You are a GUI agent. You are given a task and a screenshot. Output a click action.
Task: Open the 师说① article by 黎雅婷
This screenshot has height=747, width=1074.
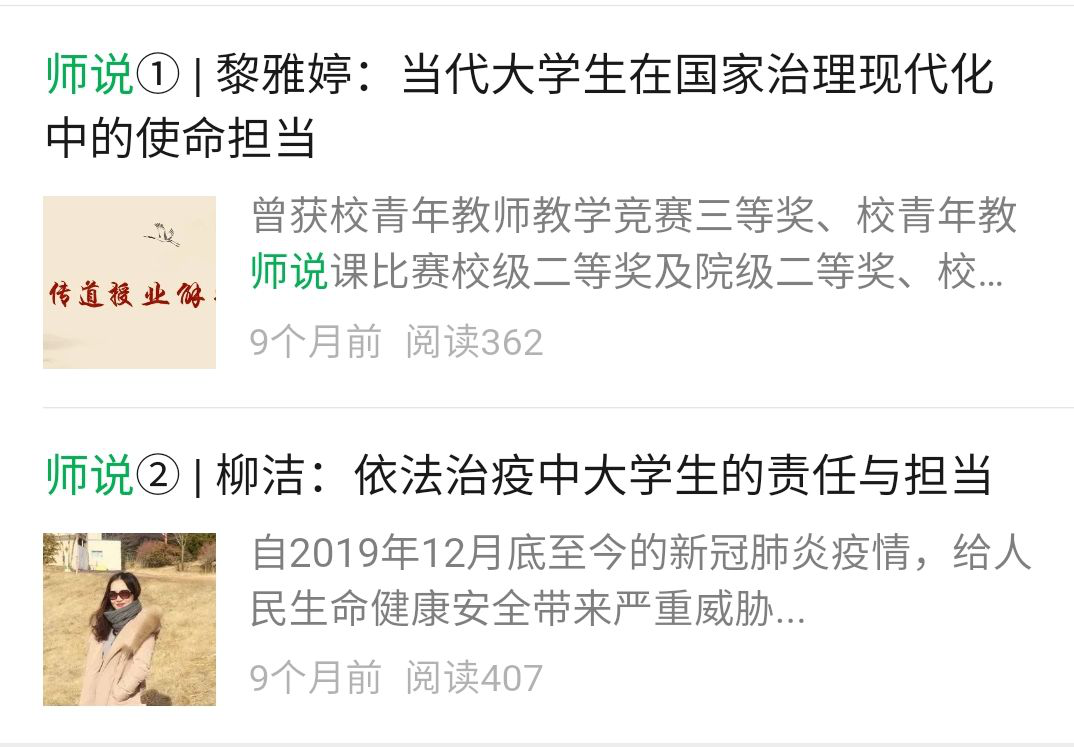tap(520, 105)
